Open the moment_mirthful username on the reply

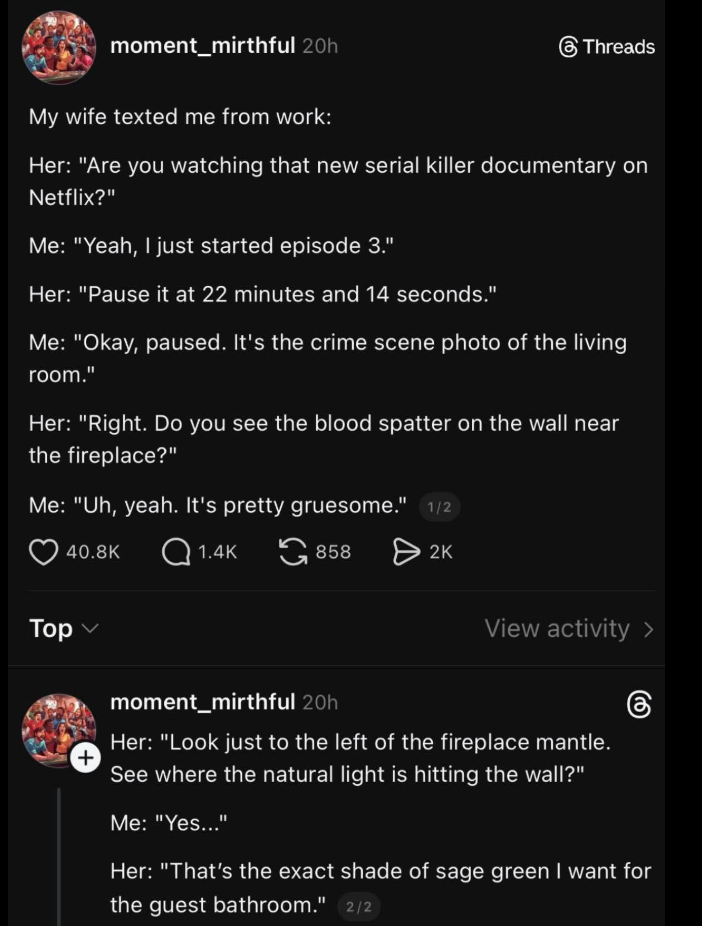tap(202, 702)
